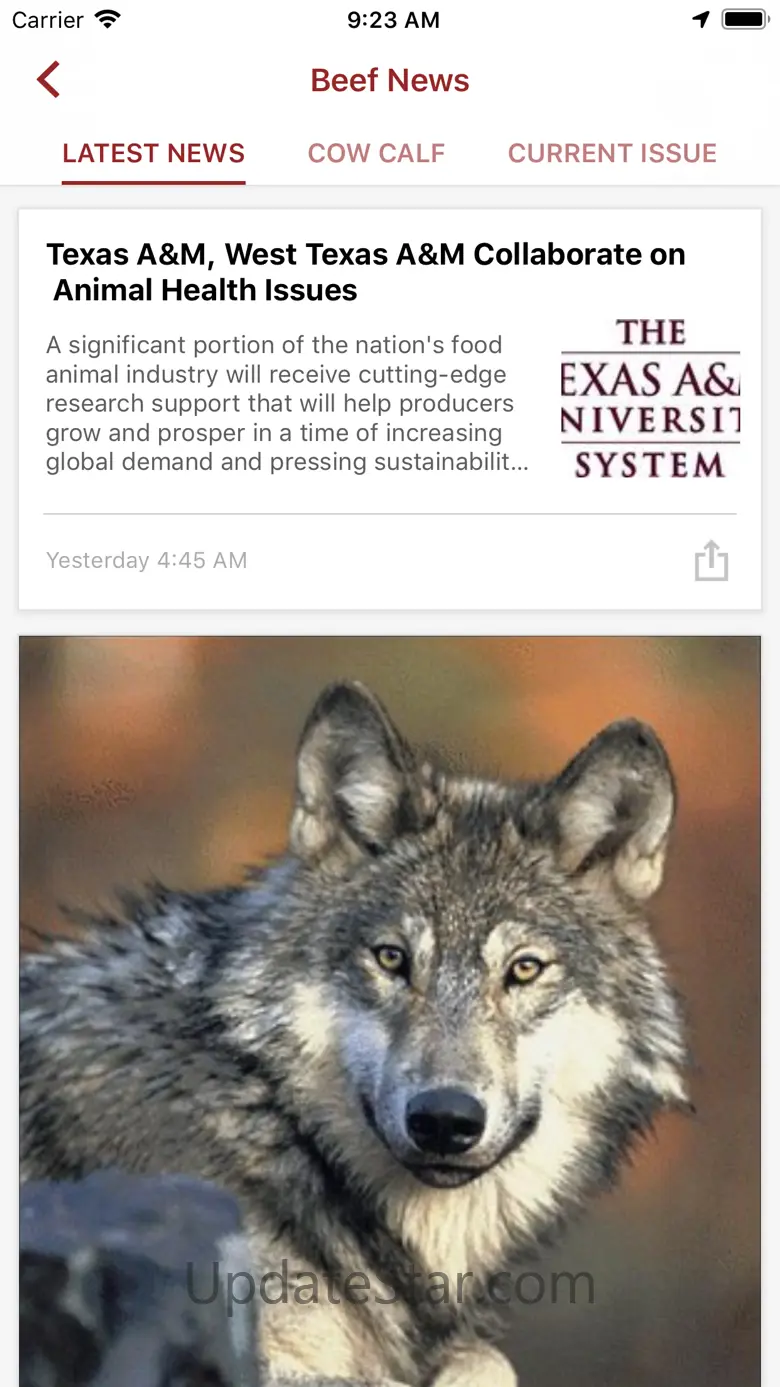Switch to the Current Issue tab
This screenshot has width=780, height=1387.
[612, 153]
